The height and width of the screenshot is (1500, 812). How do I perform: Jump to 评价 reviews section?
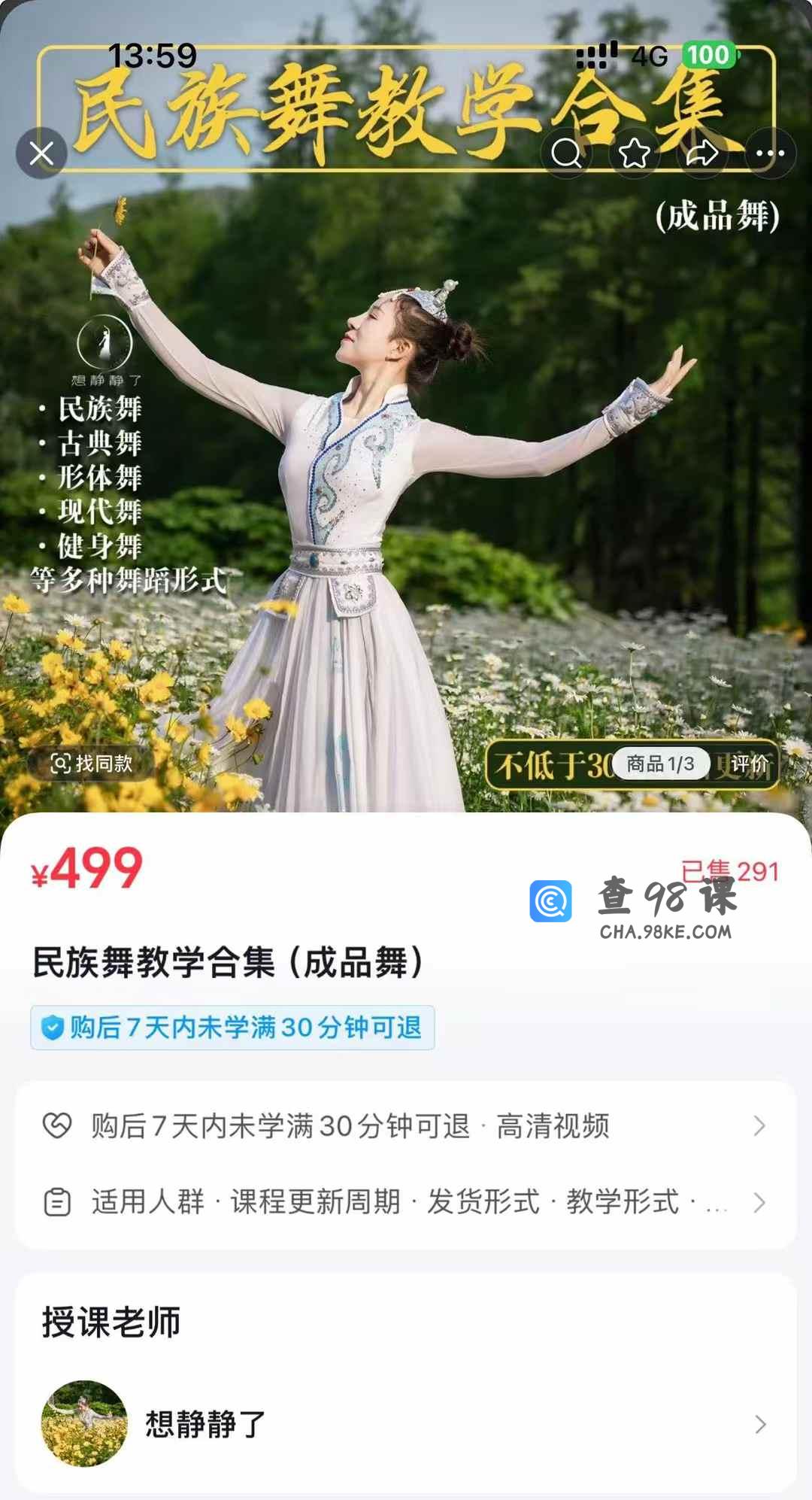pyautogui.click(x=749, y=764)
